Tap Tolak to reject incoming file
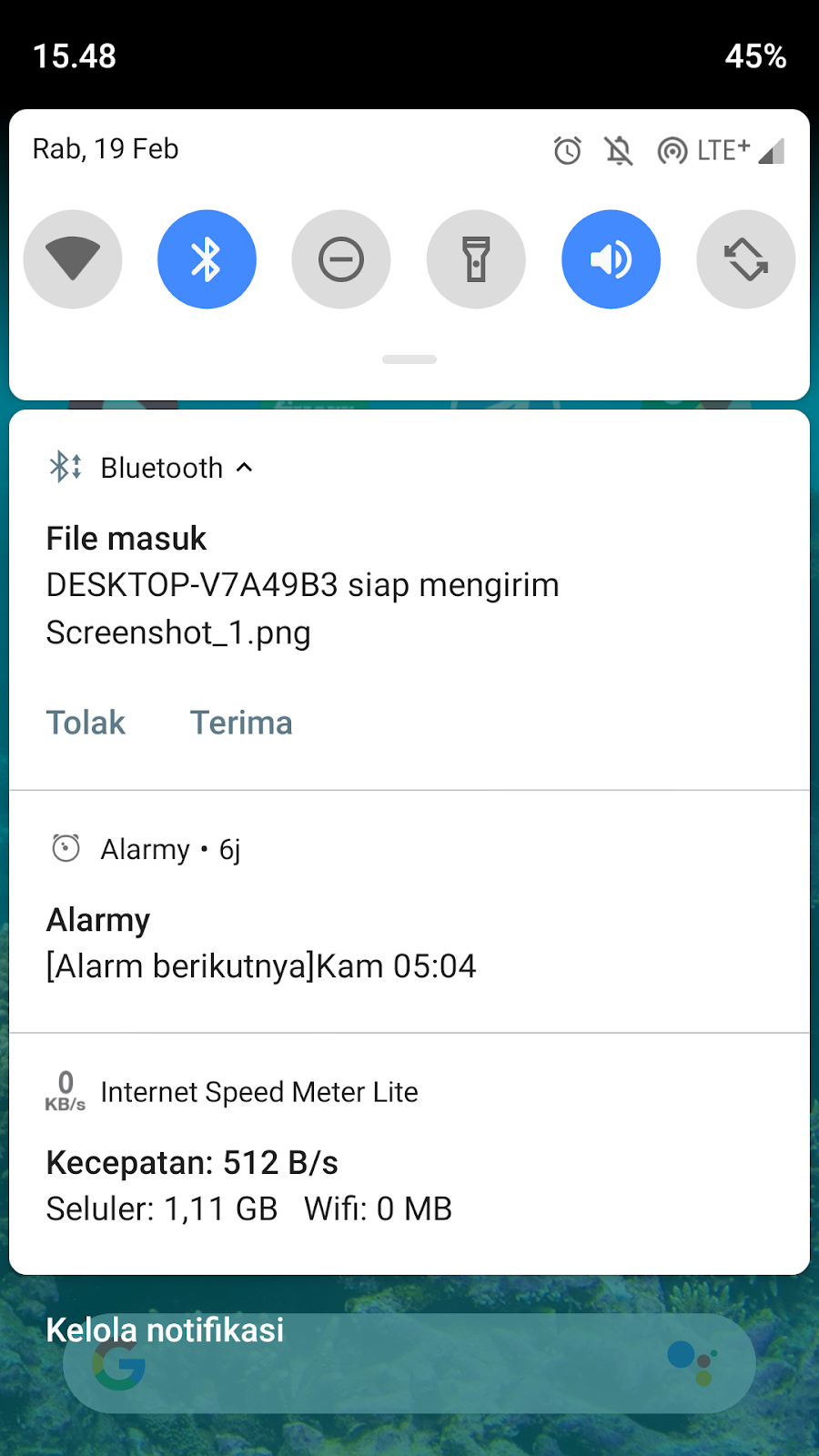This screenshot has width=819, height=1456. pos(86,723)
